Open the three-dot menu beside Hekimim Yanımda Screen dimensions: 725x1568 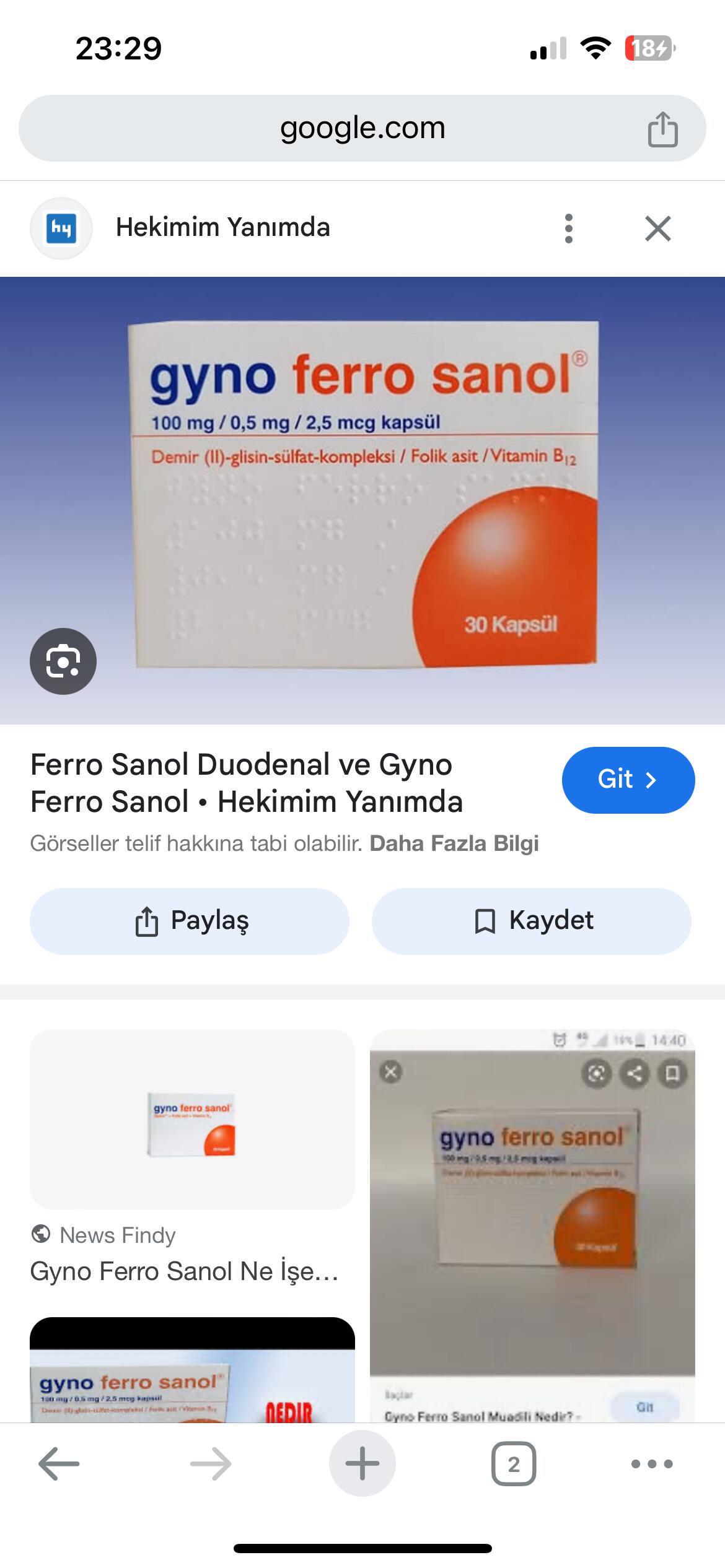tap(569, 229)
